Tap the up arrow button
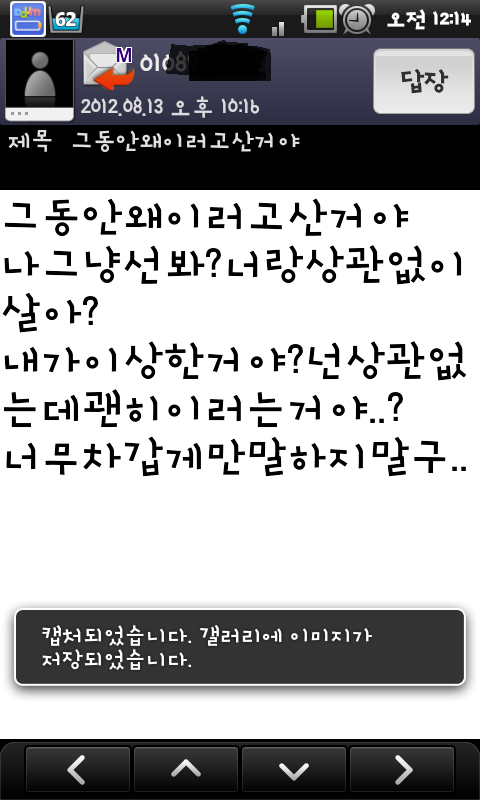480x800 pixels. click(x=186, y=770)
